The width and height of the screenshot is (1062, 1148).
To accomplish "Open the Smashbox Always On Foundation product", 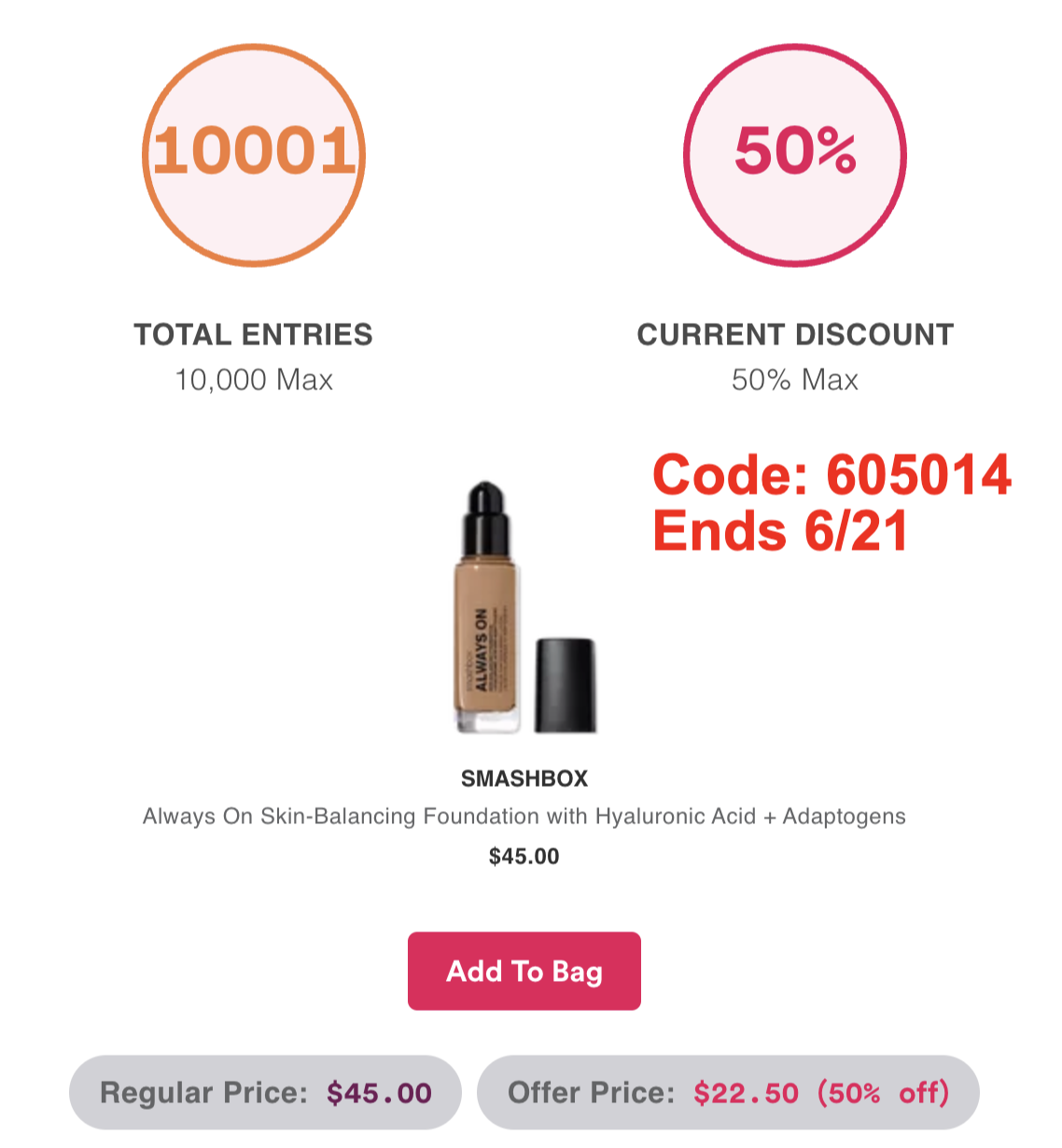I will [x=524, y=816].
